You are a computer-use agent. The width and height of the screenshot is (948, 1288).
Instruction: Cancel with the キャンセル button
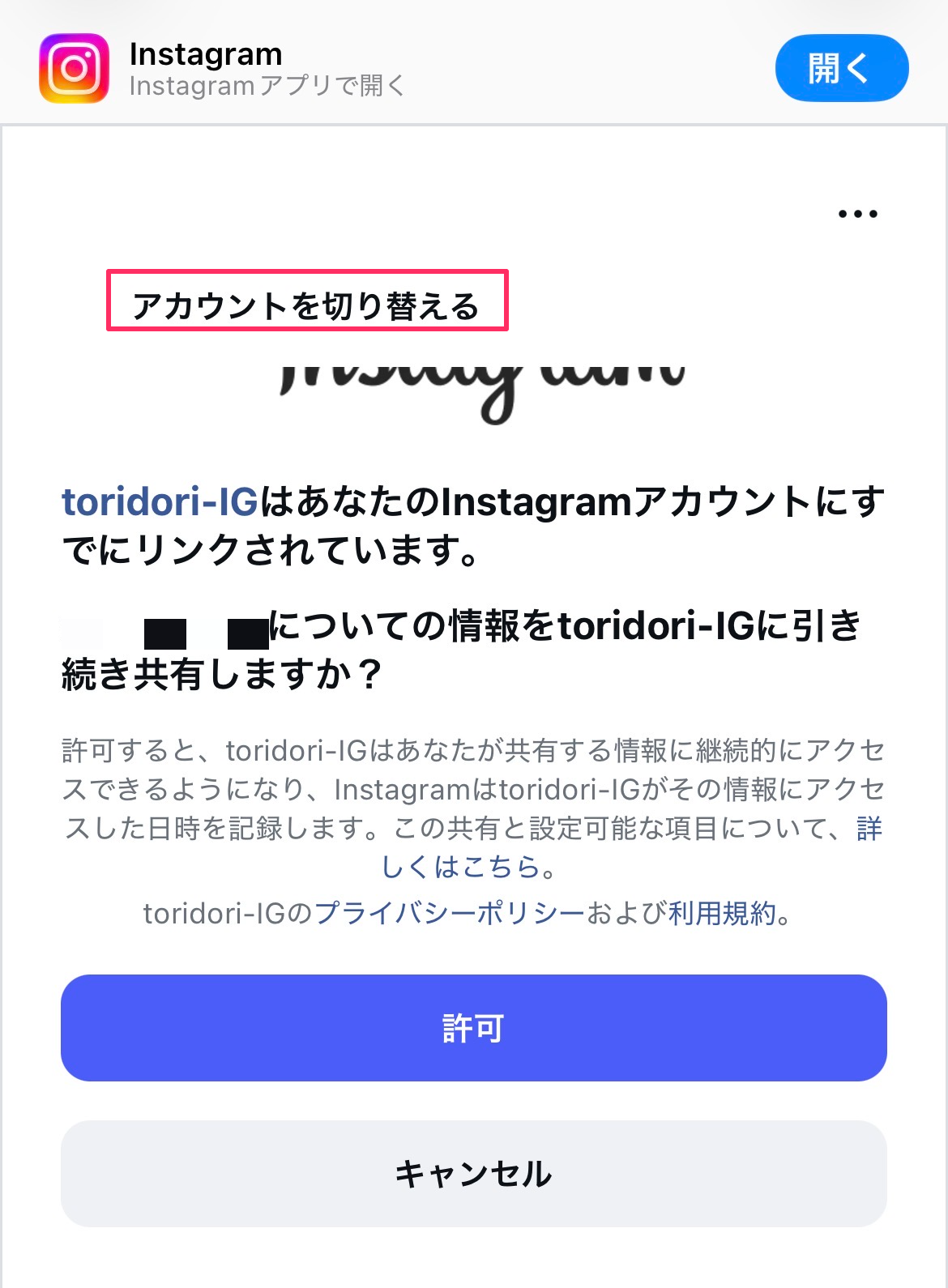tap(474, 1174)
